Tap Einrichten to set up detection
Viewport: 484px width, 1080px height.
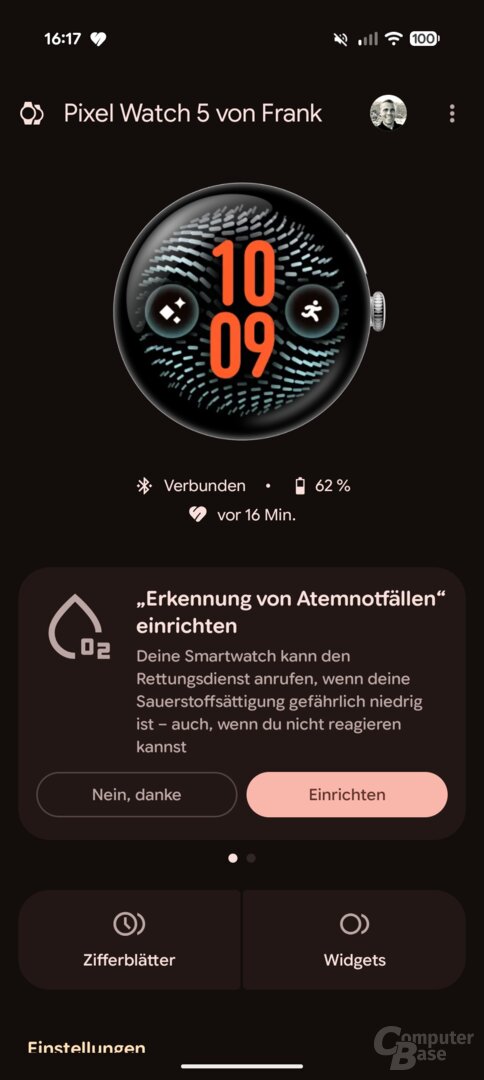point(347,794)
